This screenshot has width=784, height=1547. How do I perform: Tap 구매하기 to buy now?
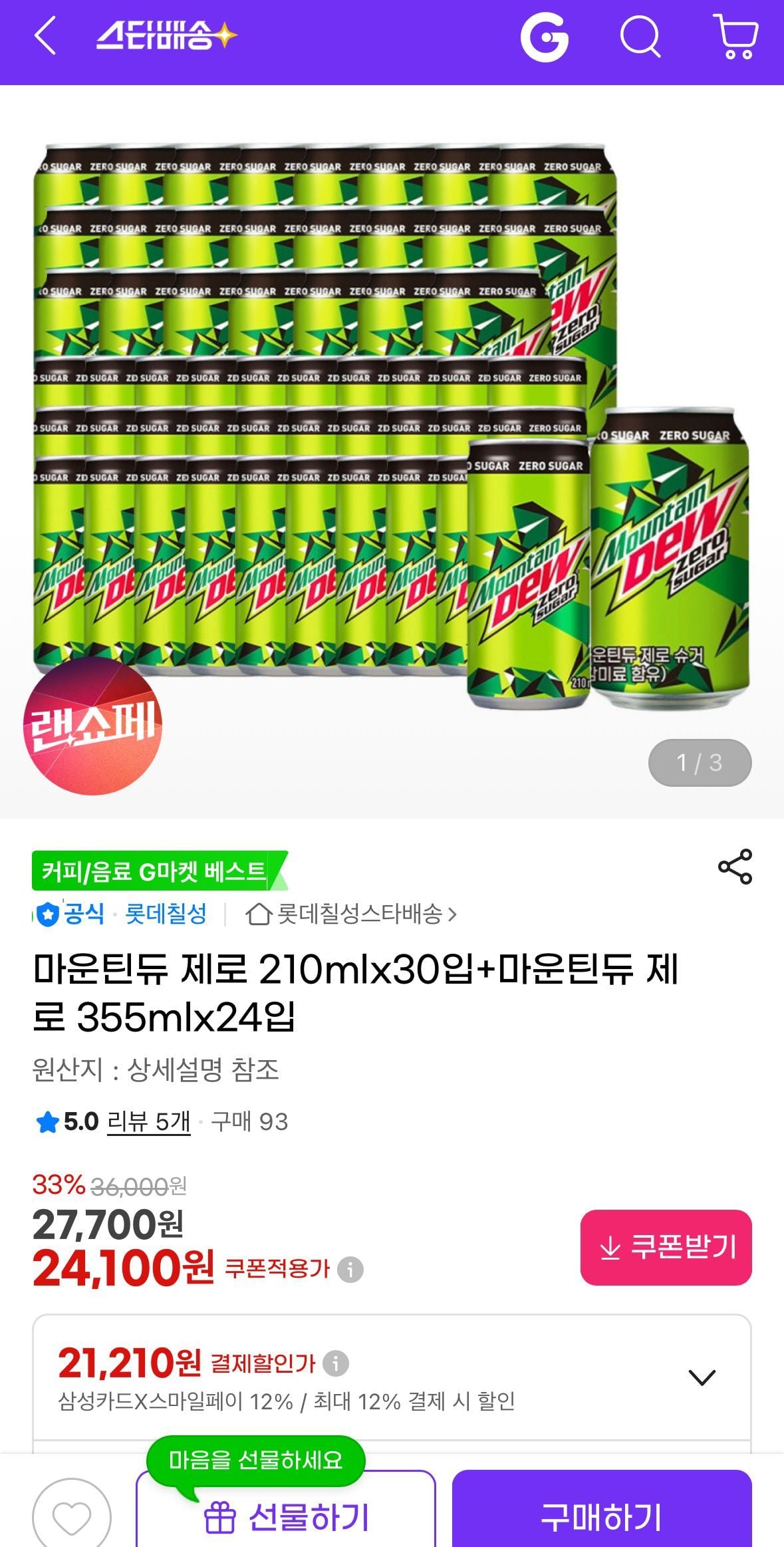[601, 1516]
